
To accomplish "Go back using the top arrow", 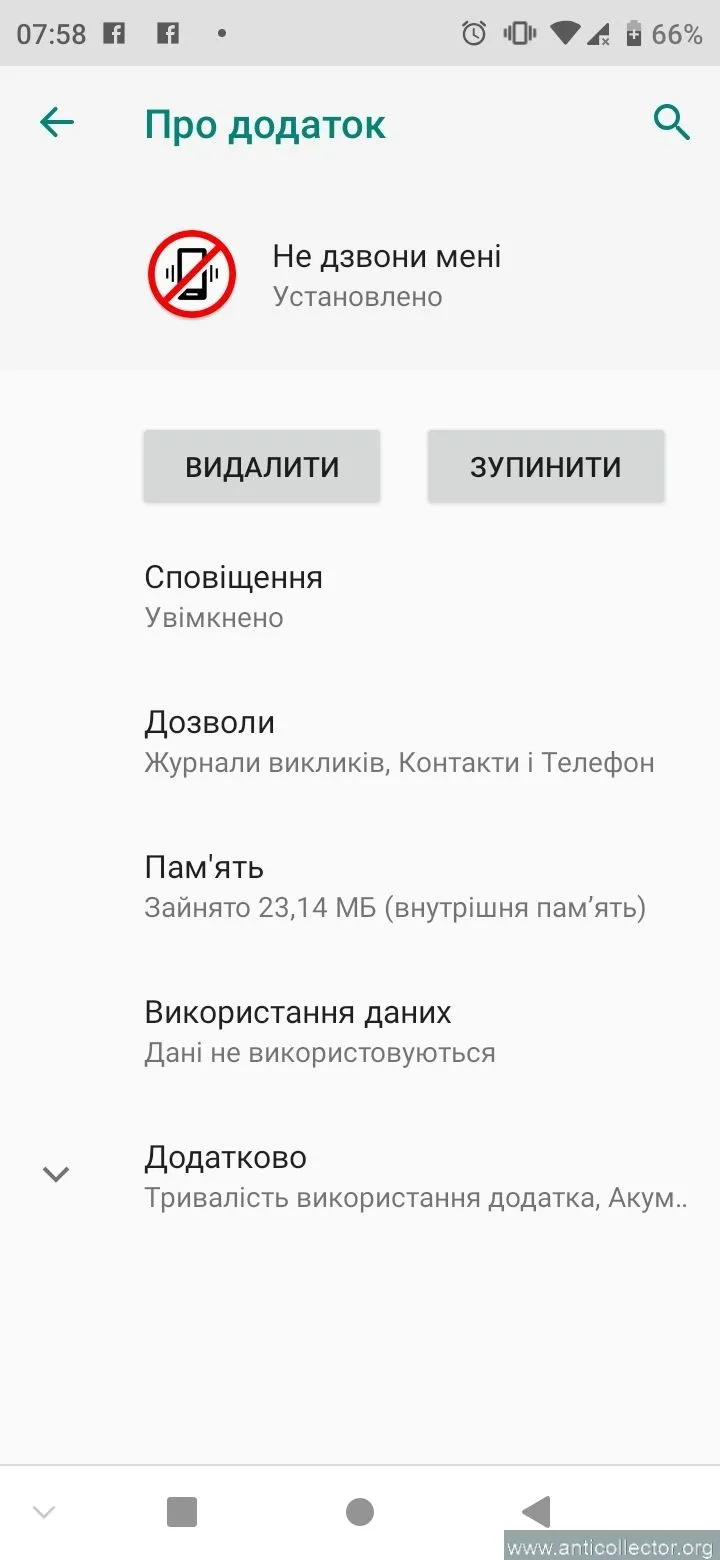I will 57,123.
